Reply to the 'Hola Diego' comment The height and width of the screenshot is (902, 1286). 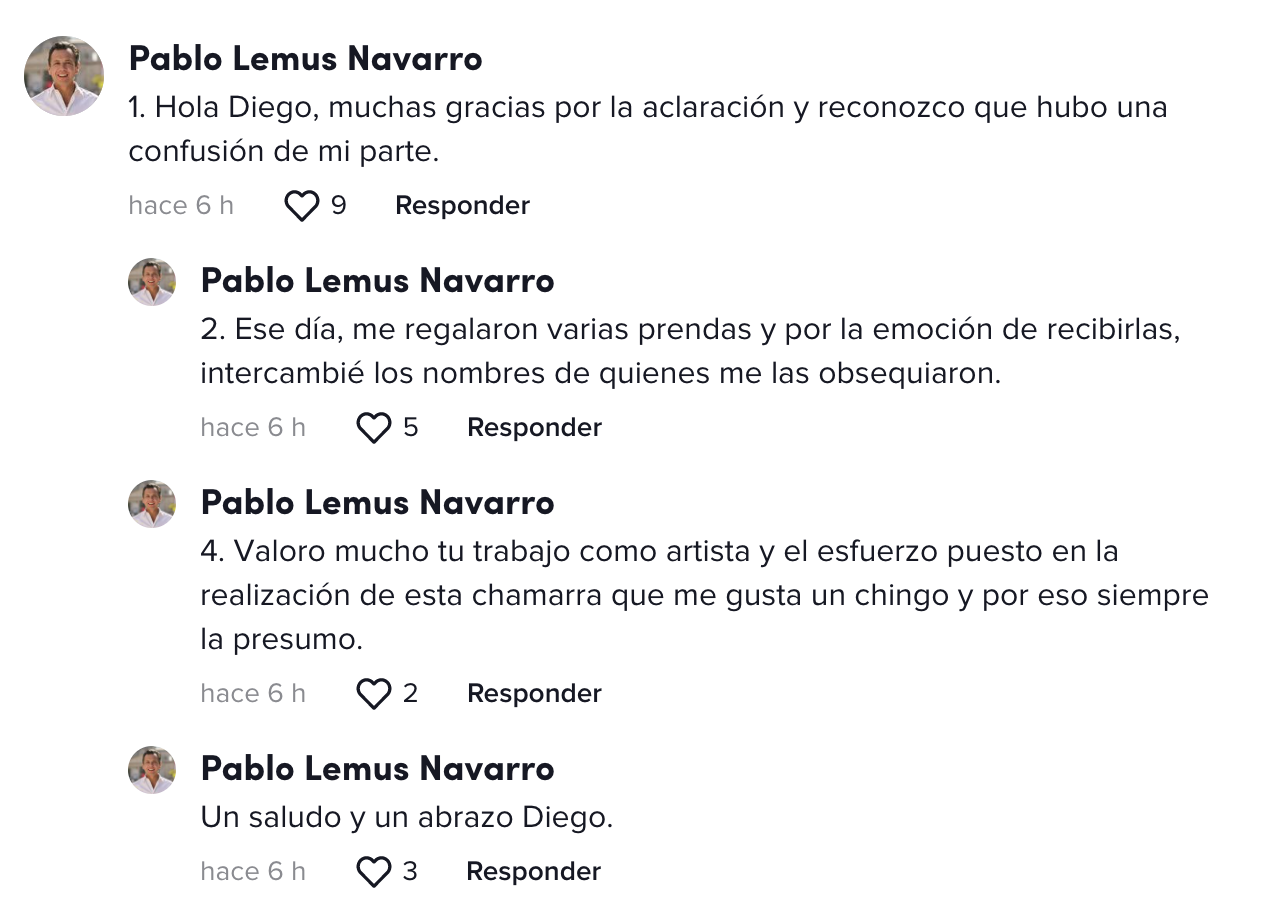462,206
